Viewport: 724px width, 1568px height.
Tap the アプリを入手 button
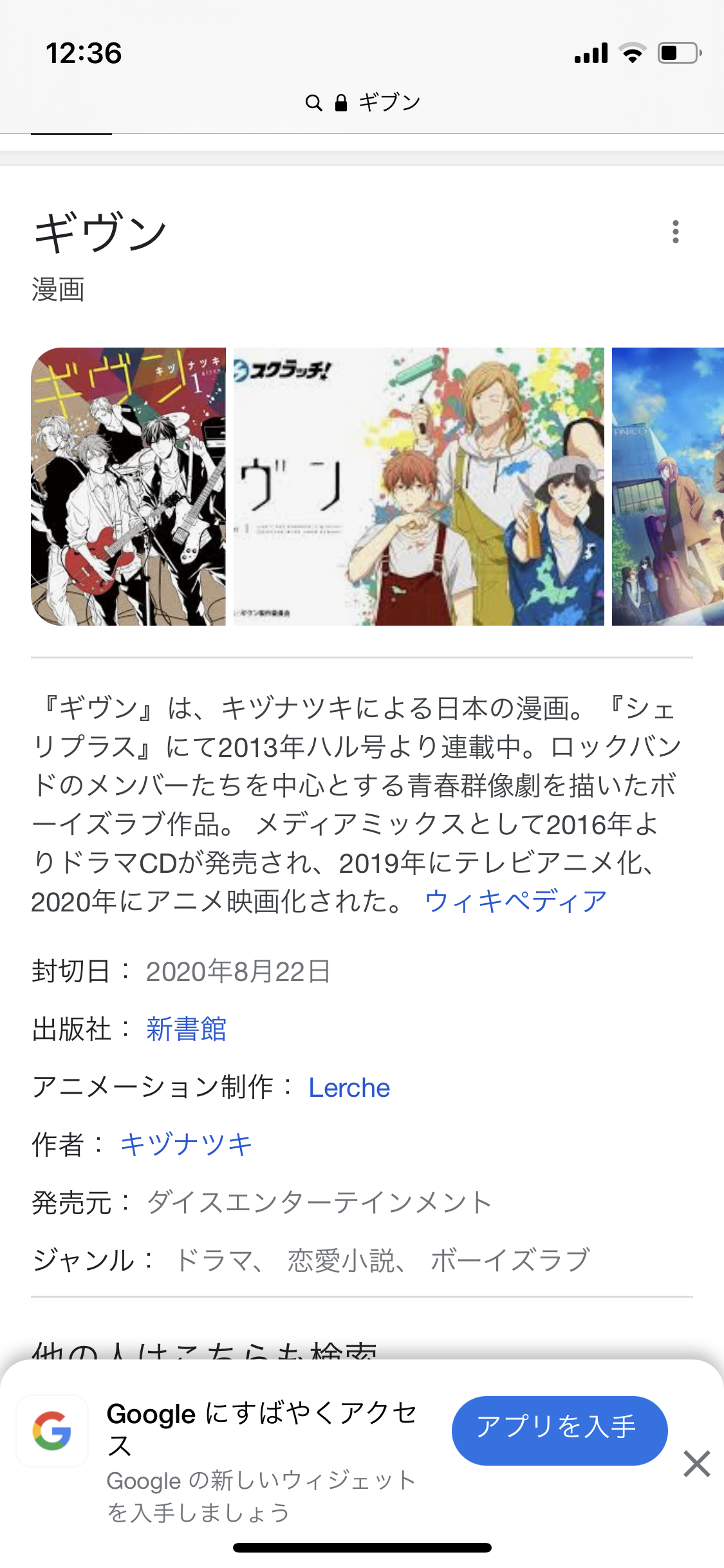tap(559, 1430)
